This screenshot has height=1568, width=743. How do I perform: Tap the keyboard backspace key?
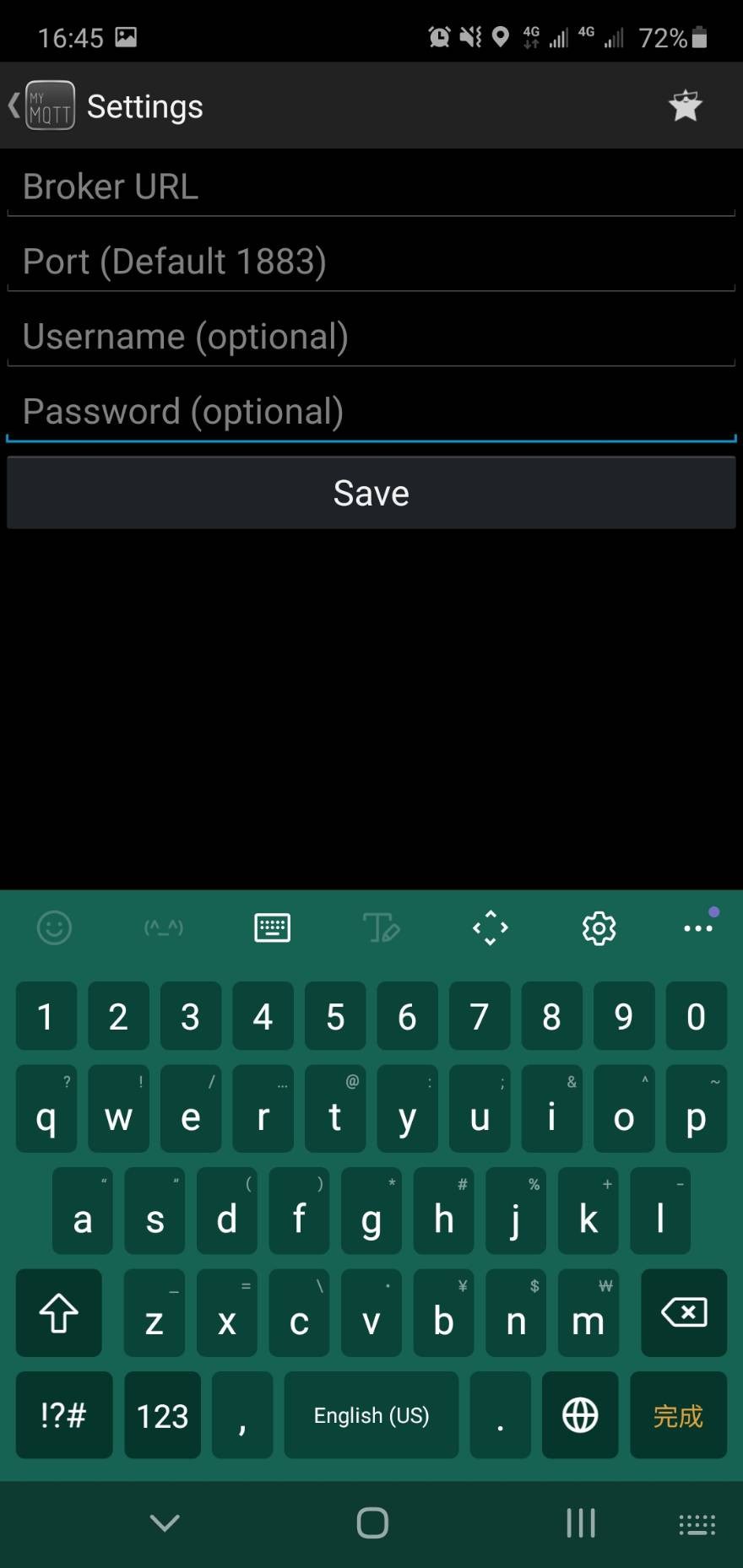(x=683, y=1313)
